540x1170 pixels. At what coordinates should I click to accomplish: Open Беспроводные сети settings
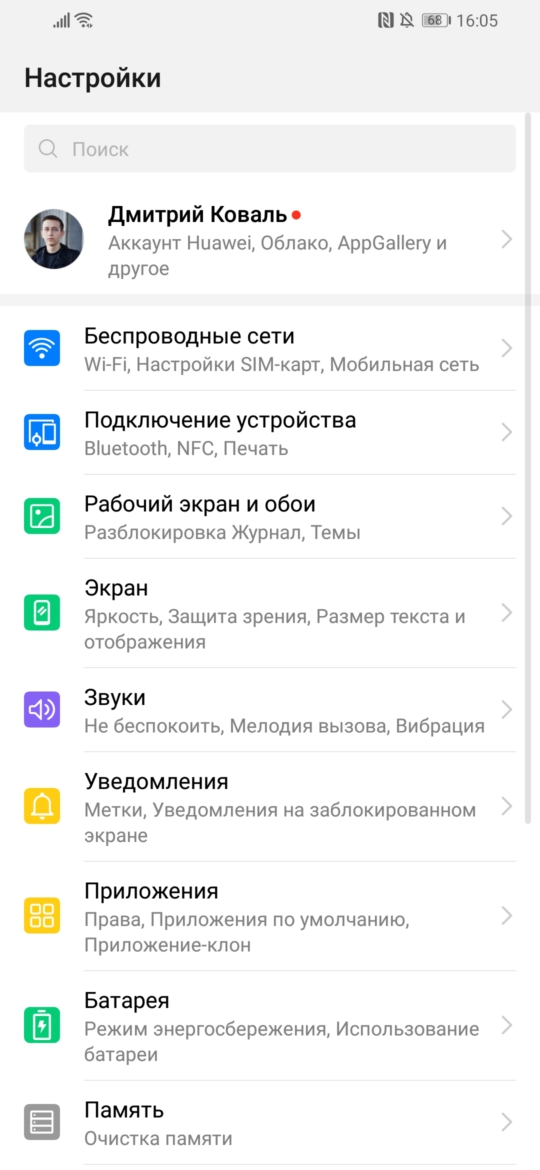pyautogui.click(x=269, y=348)
